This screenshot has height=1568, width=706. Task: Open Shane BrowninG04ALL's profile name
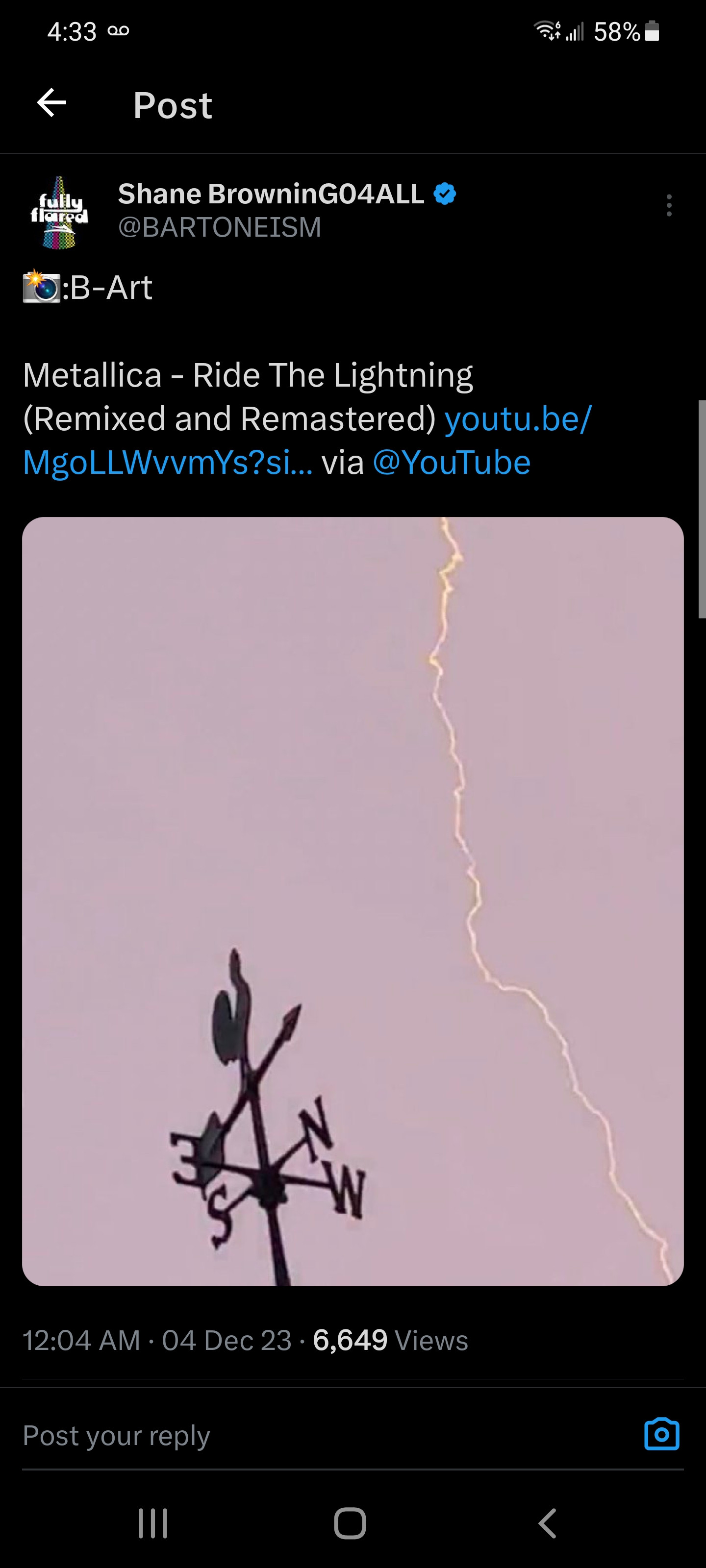(271, 194)
